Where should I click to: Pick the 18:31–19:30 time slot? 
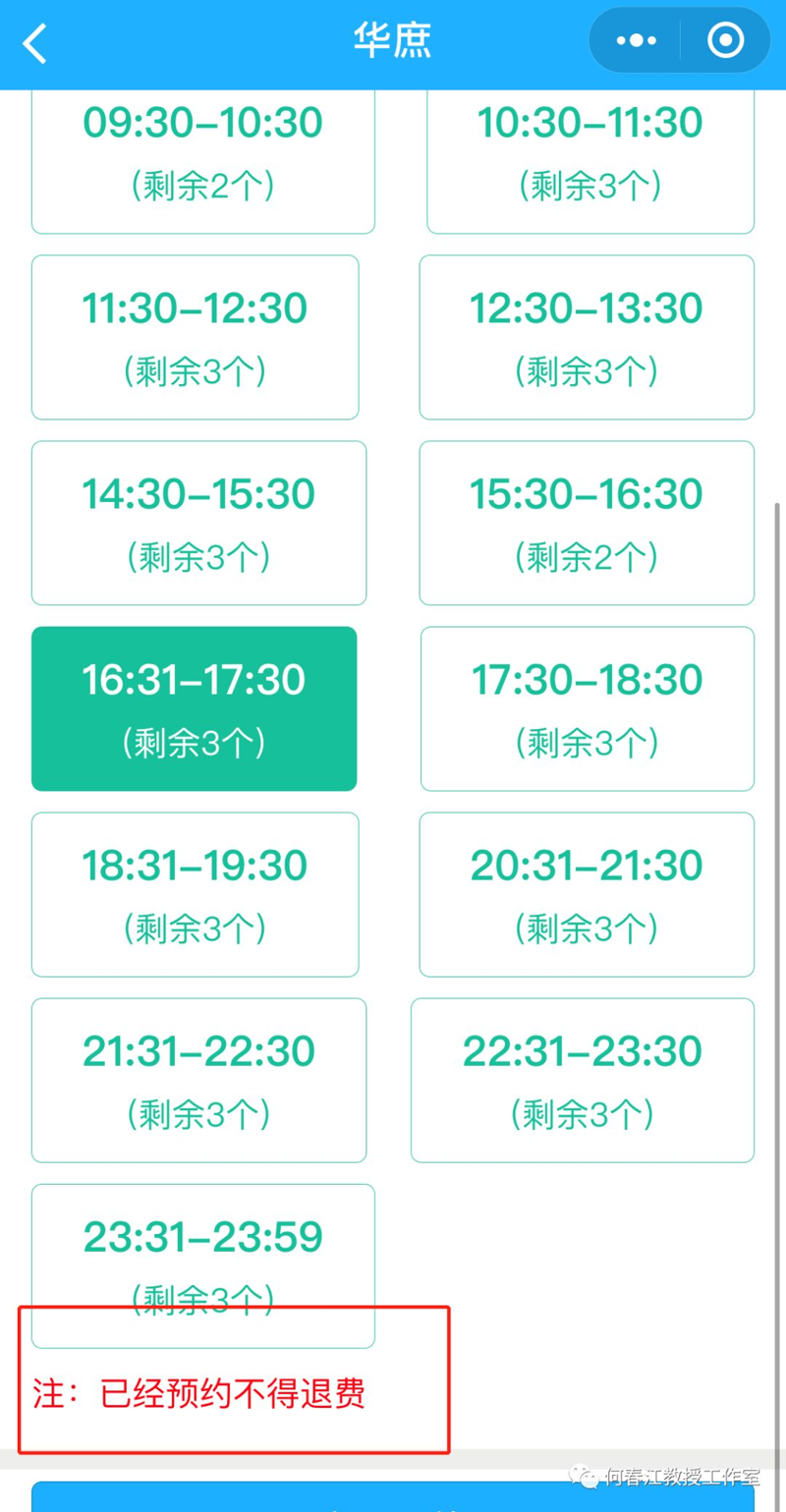click(195, 894)
